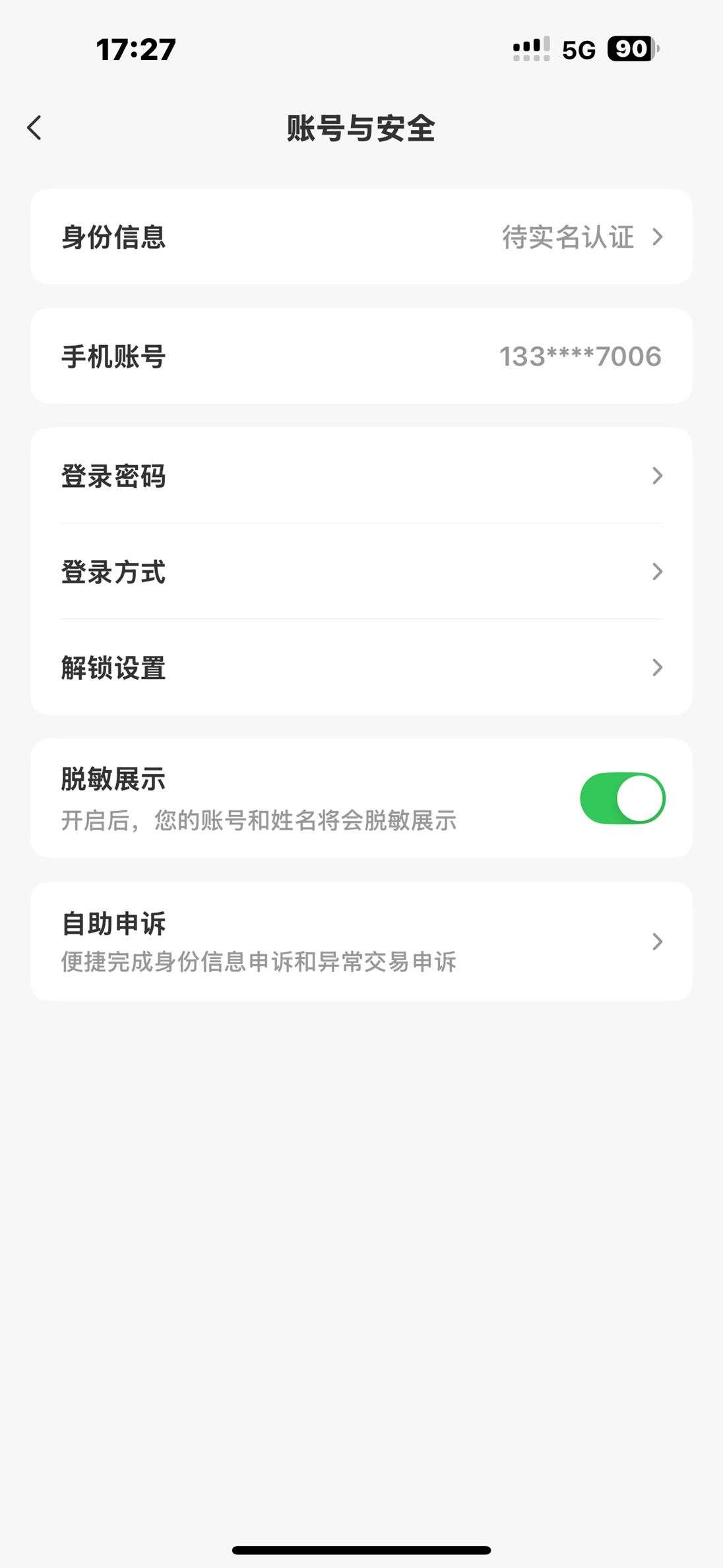Tap the battery indicator showing 90
723x1568 pixels.
coord(627,48)
